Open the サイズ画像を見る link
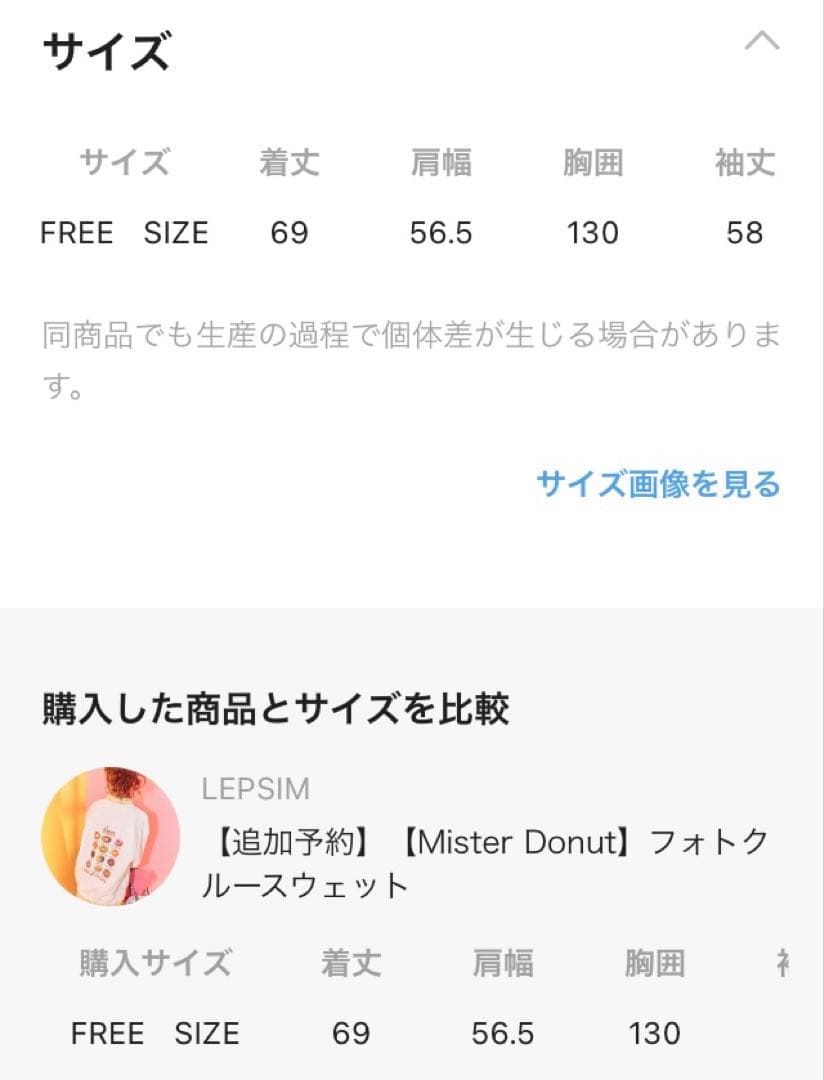The image size is (824, 1080). click(x=657, y=484)
